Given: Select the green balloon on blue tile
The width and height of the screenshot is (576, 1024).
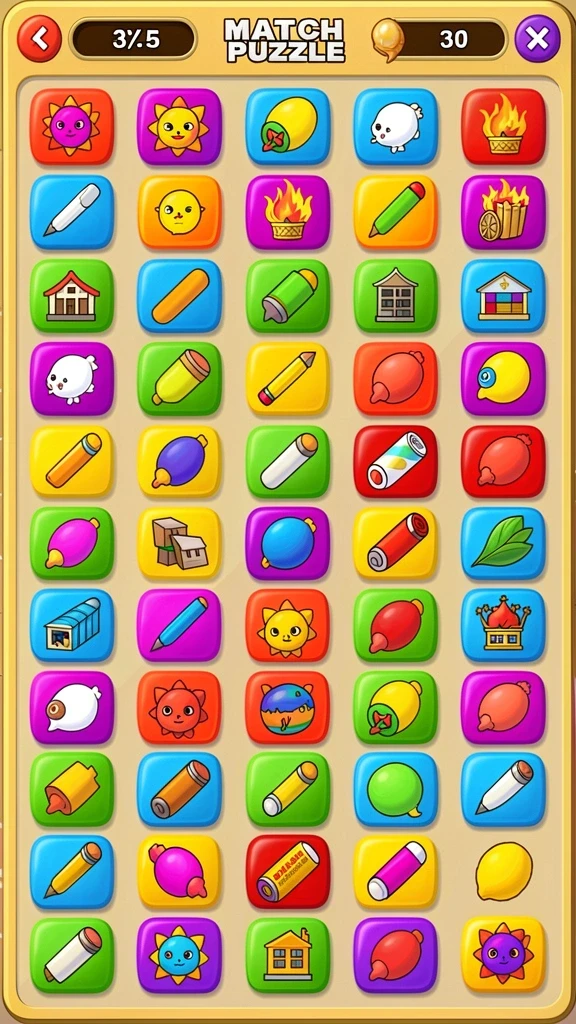Looking at the screenshot, I should pyautogui.click(x=395, y=790).
